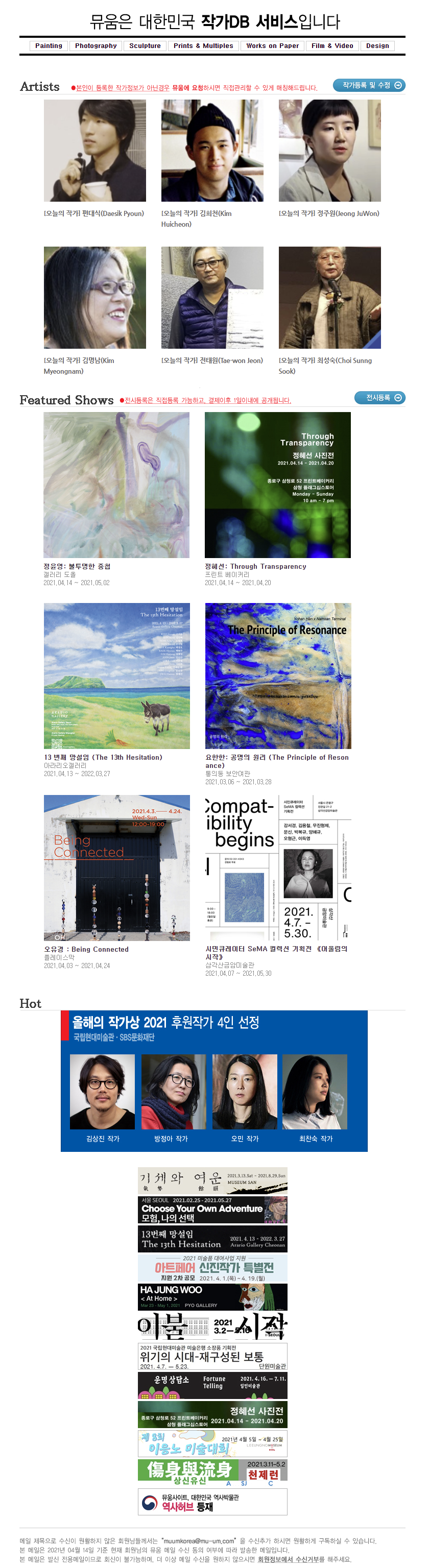Open the Design category
This screenshot has height=1568, width=429.
(x=377, y=45)
